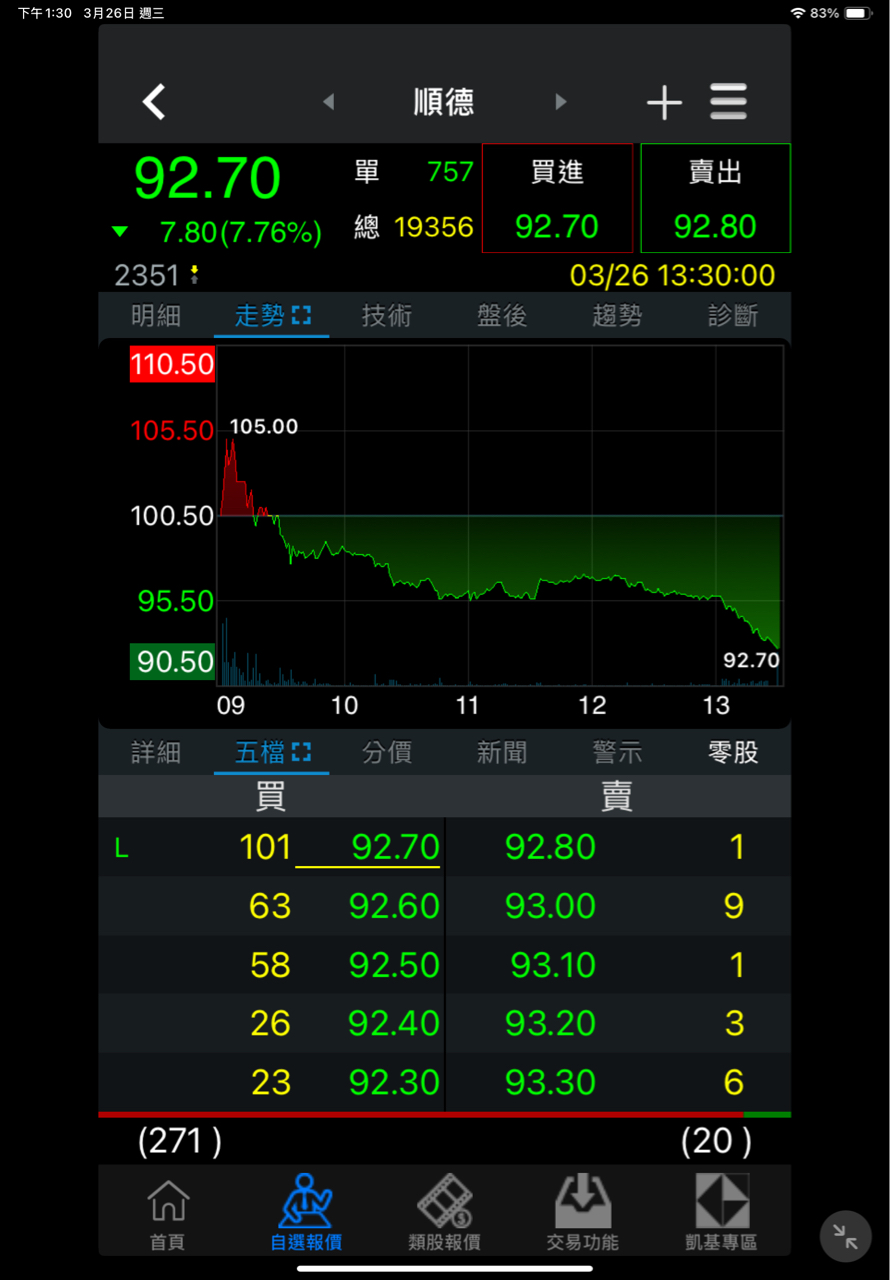
Task: Open the 凱基專區 section
Action: click(721, 1213)
